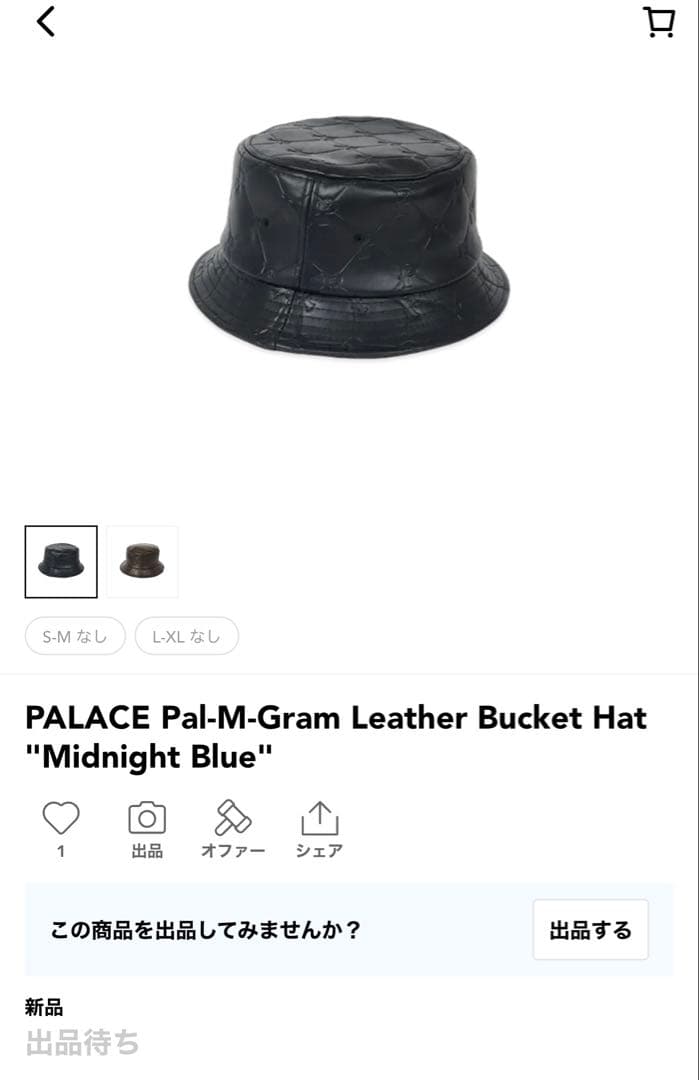Open the shopping cart

[x=658, y=22]
